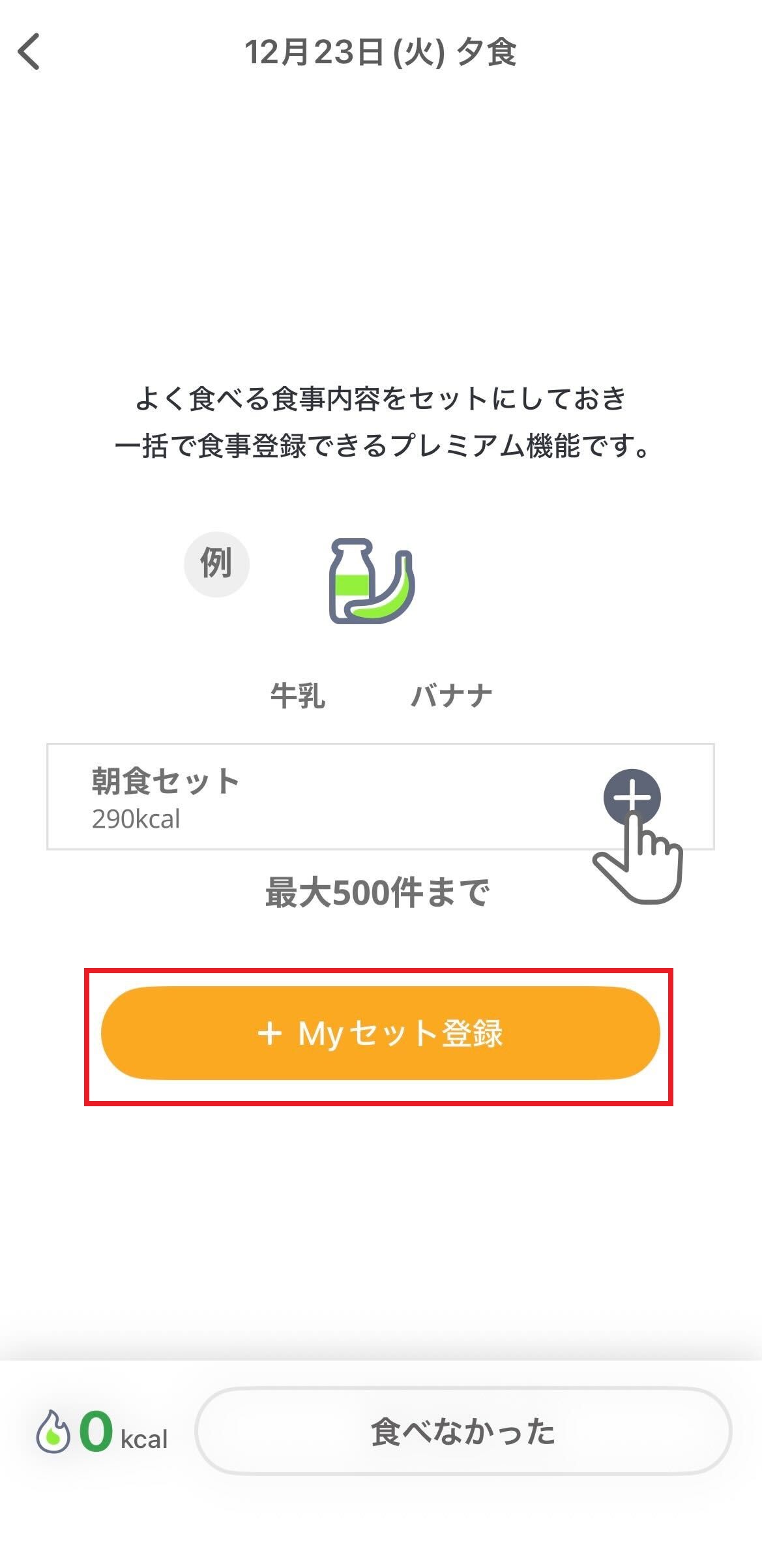Open 夕食 meal header at top
Viewport: 762px width, 1568px height.
click(x=495, y=54)
